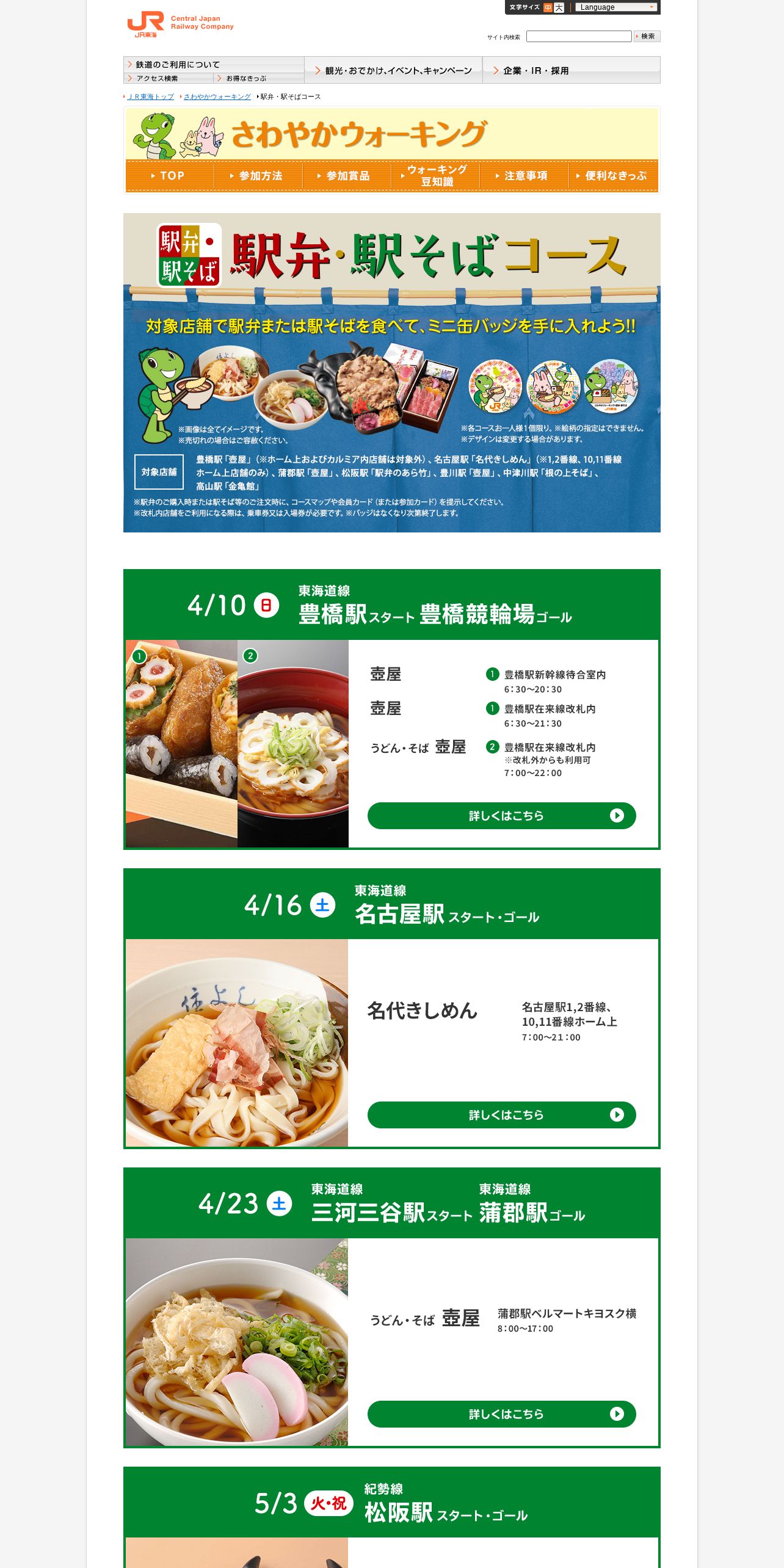
Task: View details for 4/23 三河三谷駅 course
Action: point(502,1414)
